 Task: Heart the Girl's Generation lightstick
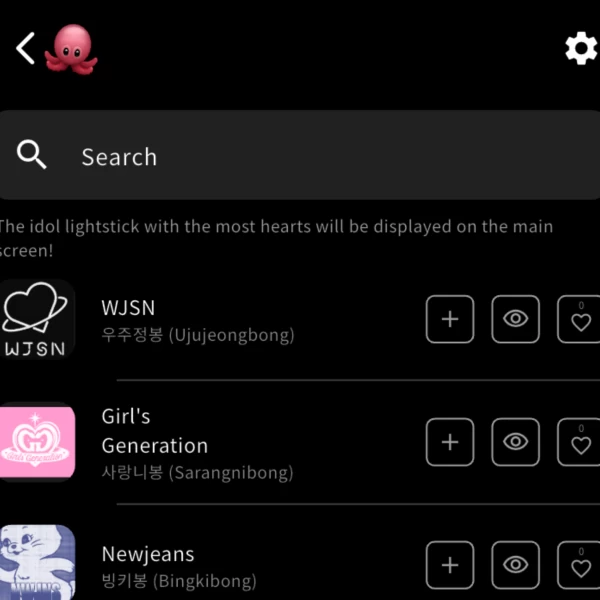point(580,442)
